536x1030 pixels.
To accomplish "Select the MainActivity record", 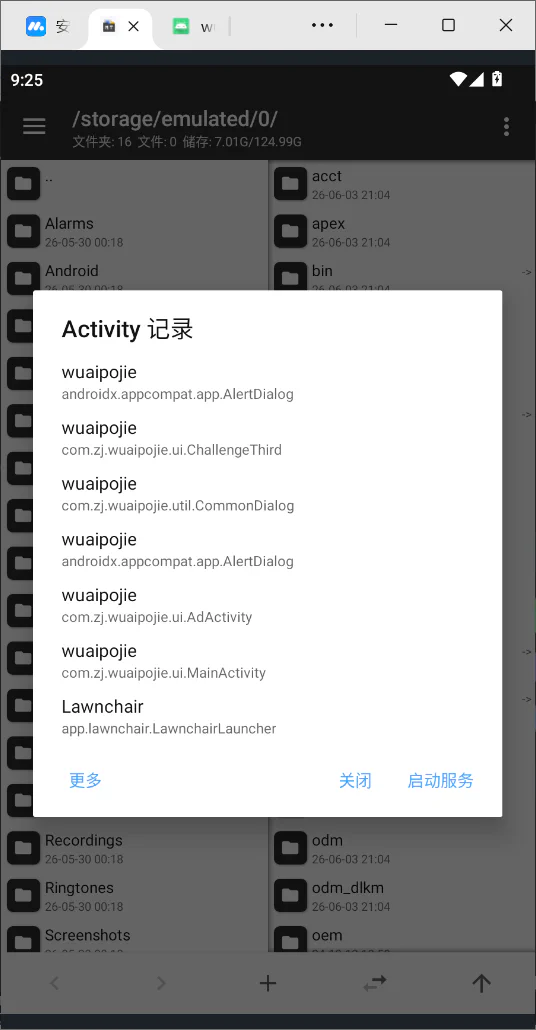I will click(267, 661).
